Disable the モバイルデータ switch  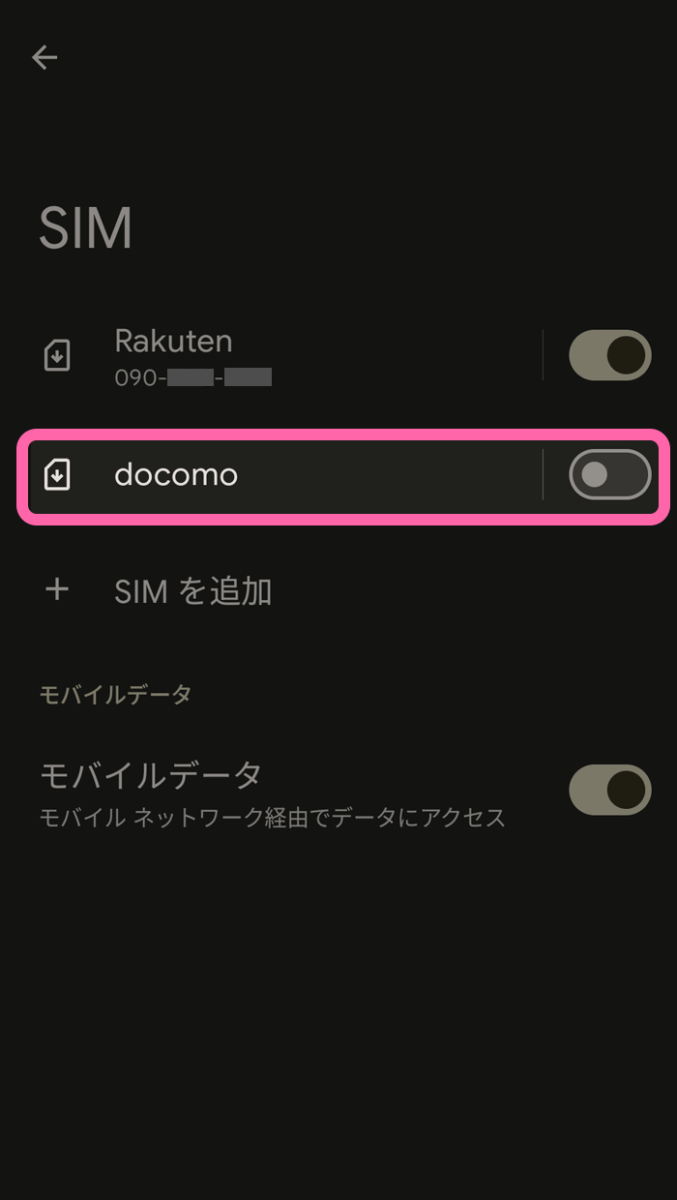tap(609, 791)
